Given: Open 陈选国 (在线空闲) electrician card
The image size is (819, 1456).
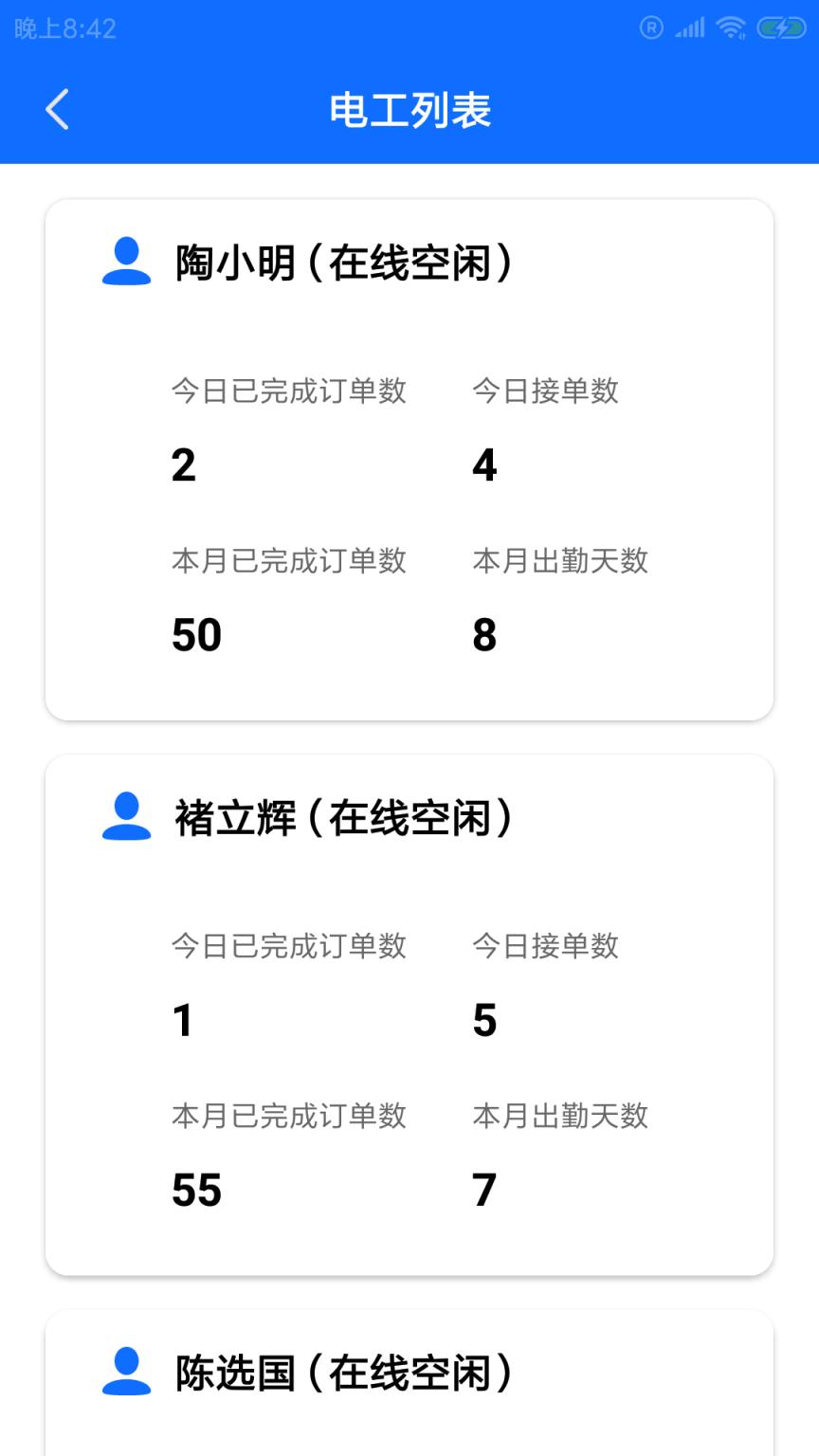Looking at the screenshot, I should point(408,1374).
